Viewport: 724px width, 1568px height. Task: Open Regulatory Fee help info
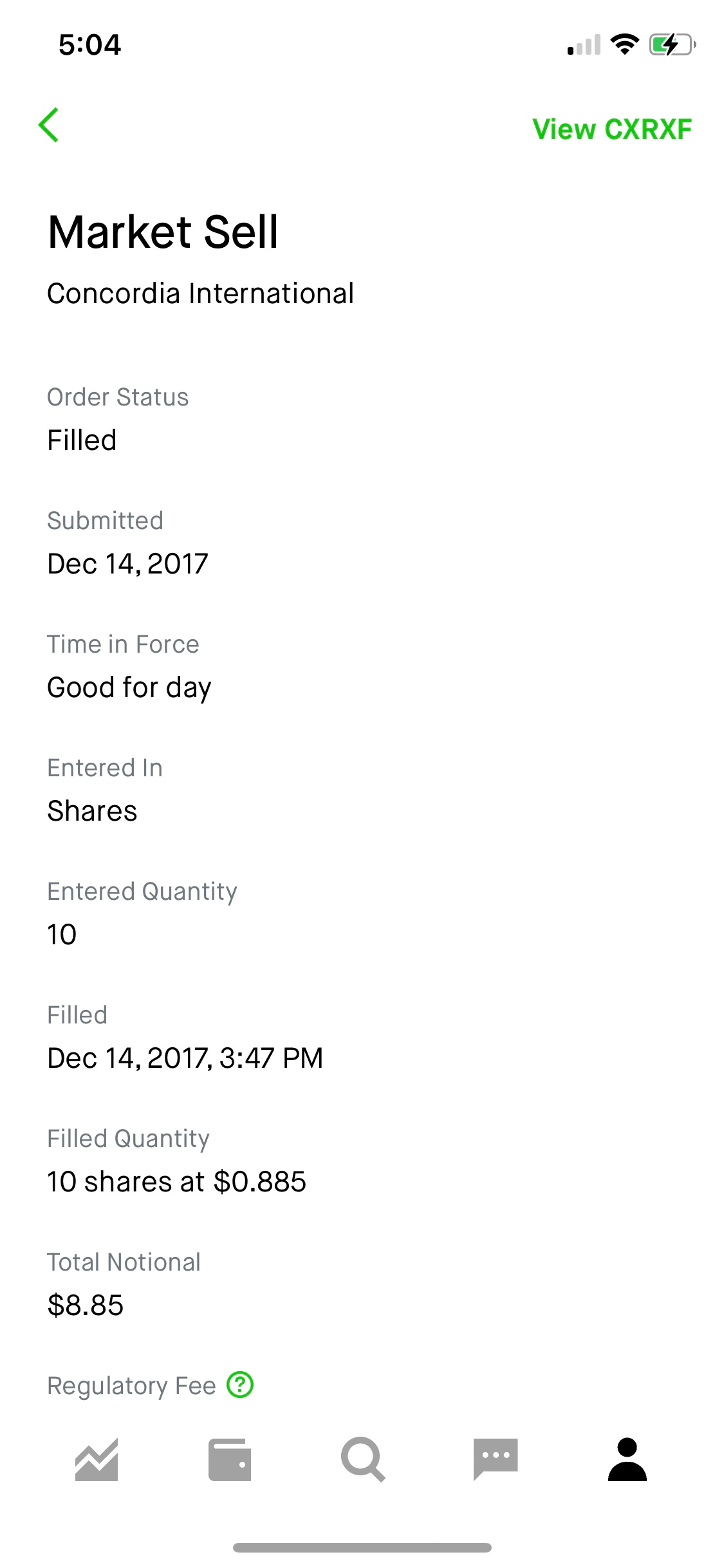point(240,1385)
